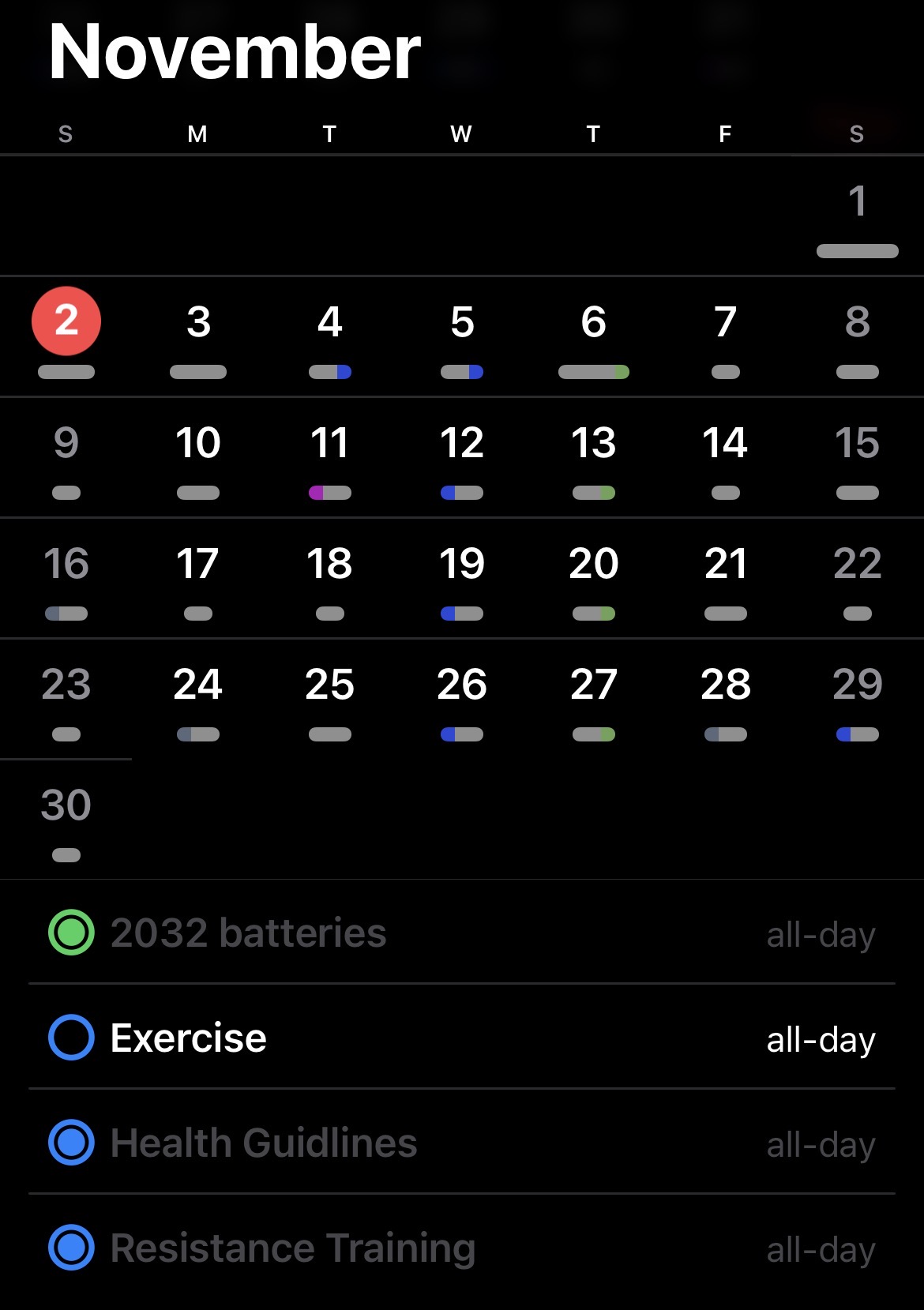Uncheck the Health Guidlines reminder

[71, 1143]
